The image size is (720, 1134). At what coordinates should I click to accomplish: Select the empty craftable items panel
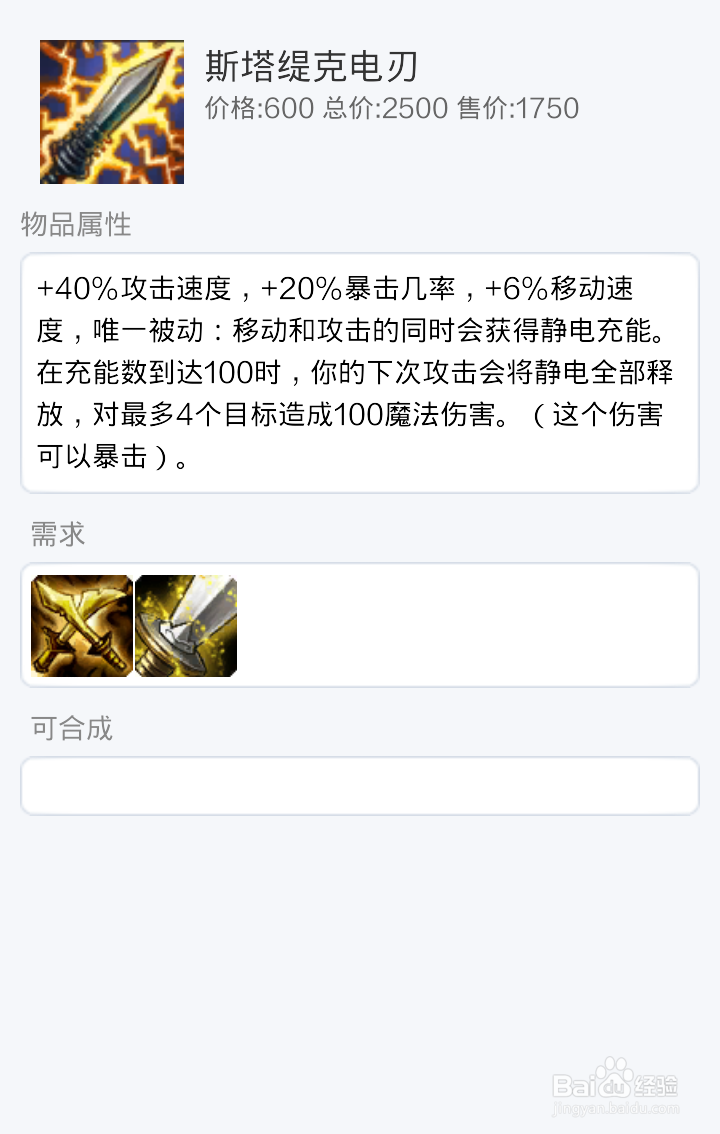[360, 785]
